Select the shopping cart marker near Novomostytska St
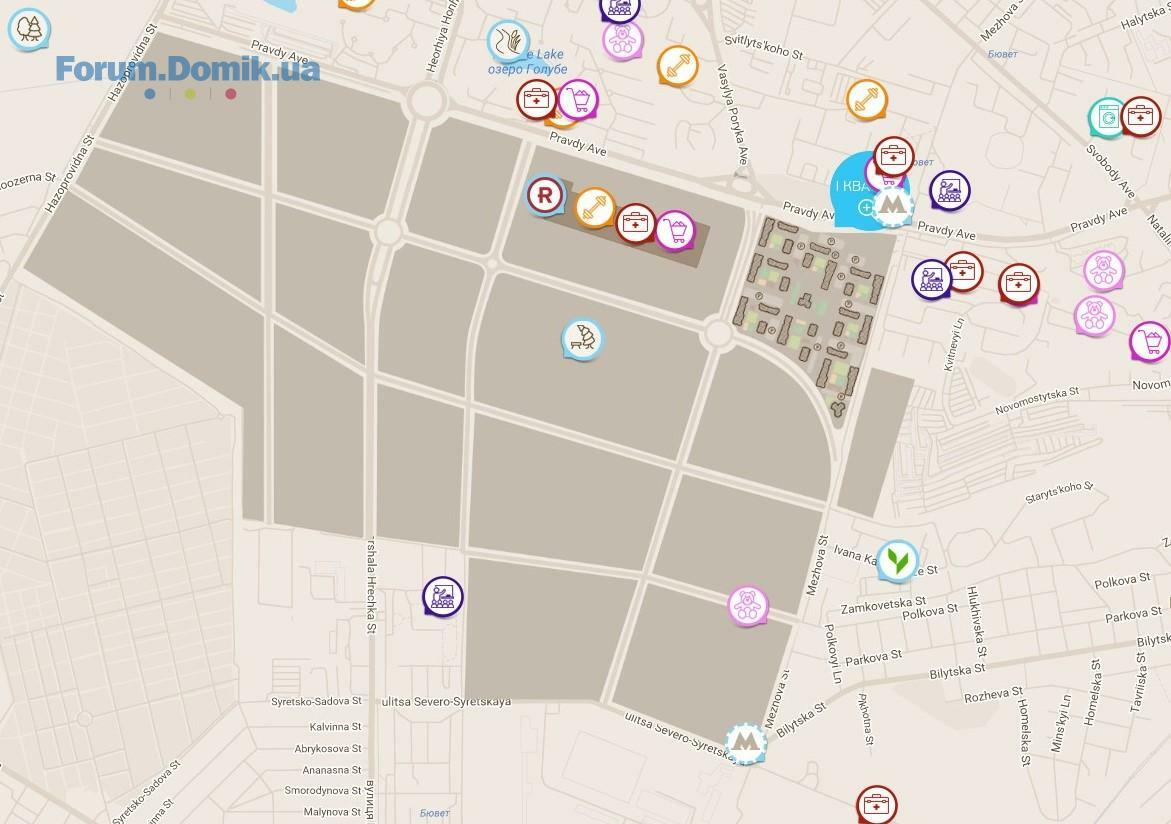This screenshot has height=824, width=1171. (x=1150, y=341)
